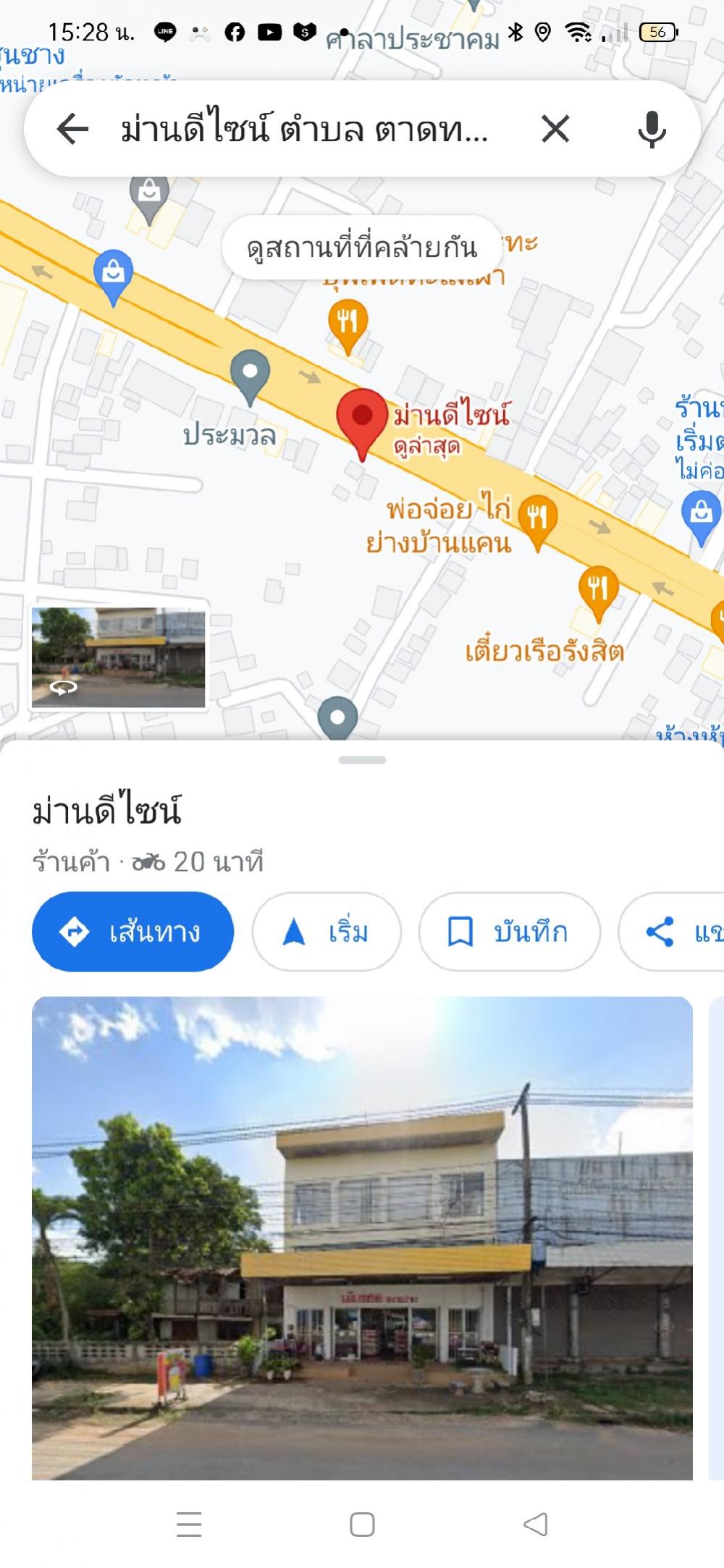Viewport: 724px width, 1568px height.
Task: Tap the ม่านดีไซน์ search field
Action: click(304, 130)
